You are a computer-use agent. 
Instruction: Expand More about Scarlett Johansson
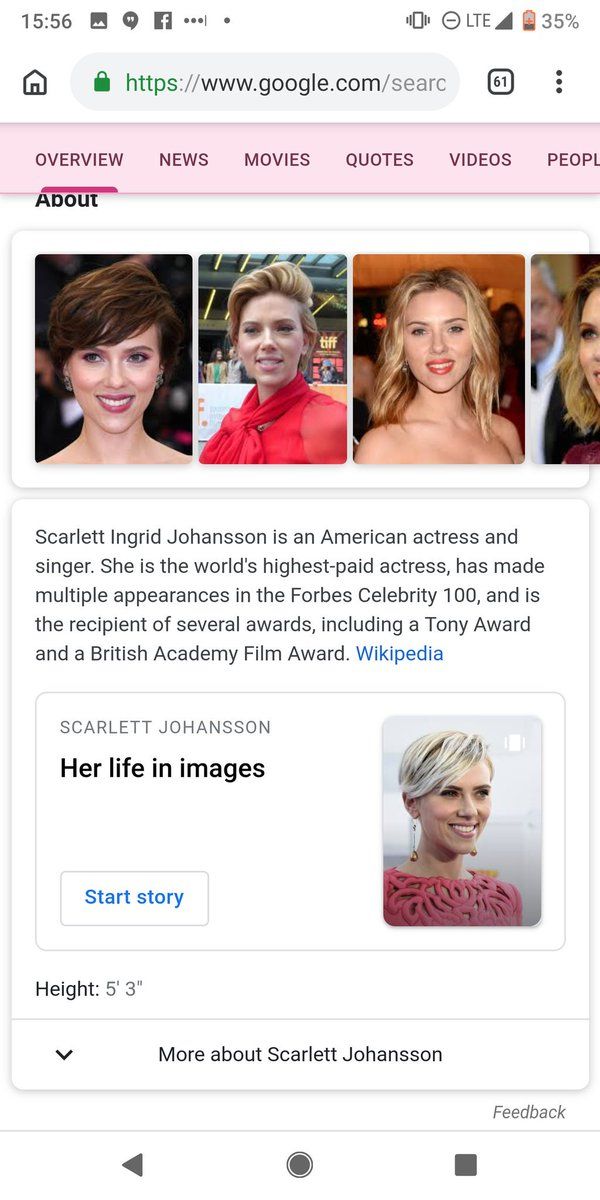coord(300,1054)
